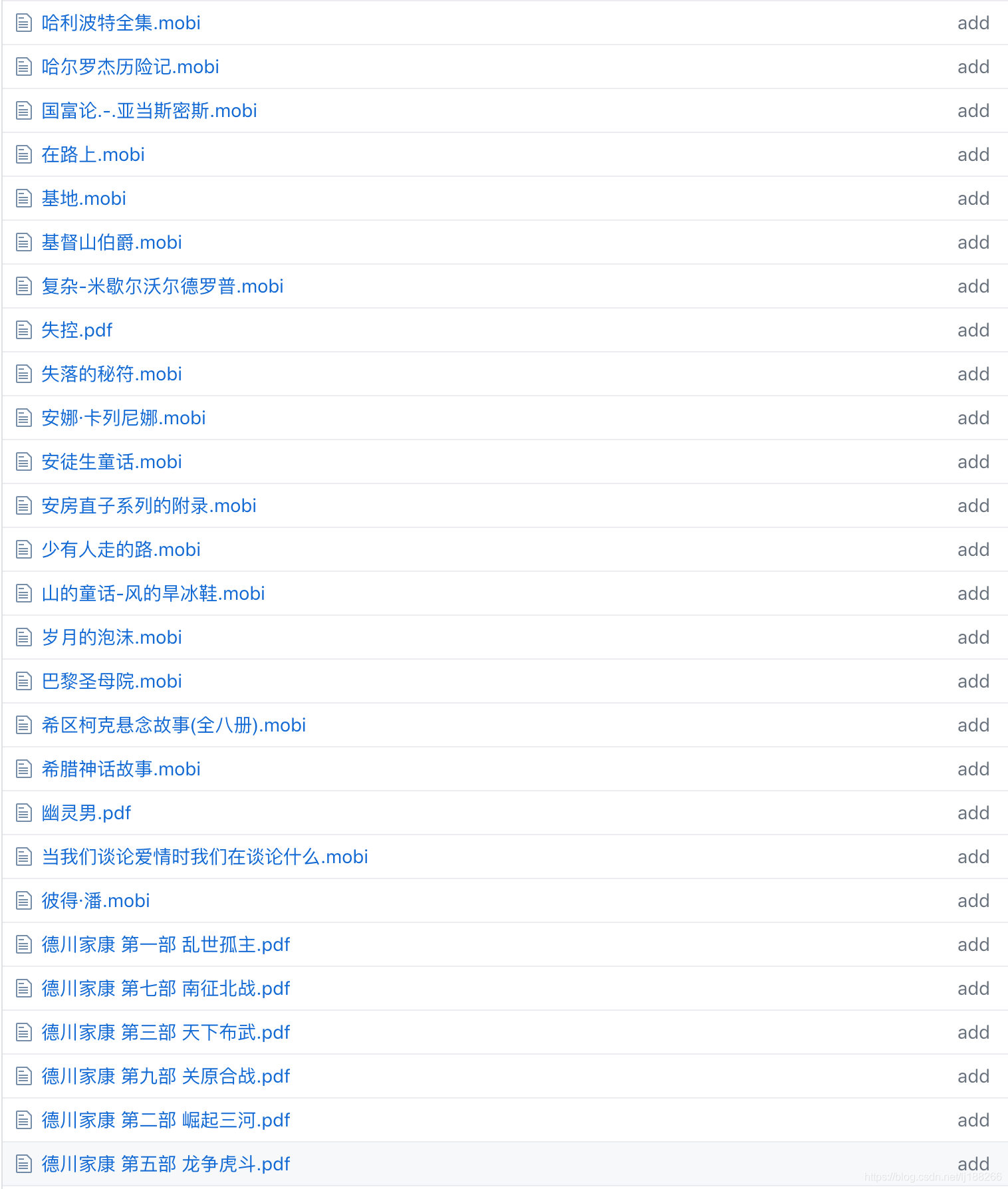The width and height of the screenshot is (1008, 1189).
Task: Open the 幽灵男.pdf file
Action: pyautogui.click(x=86, y=813)
